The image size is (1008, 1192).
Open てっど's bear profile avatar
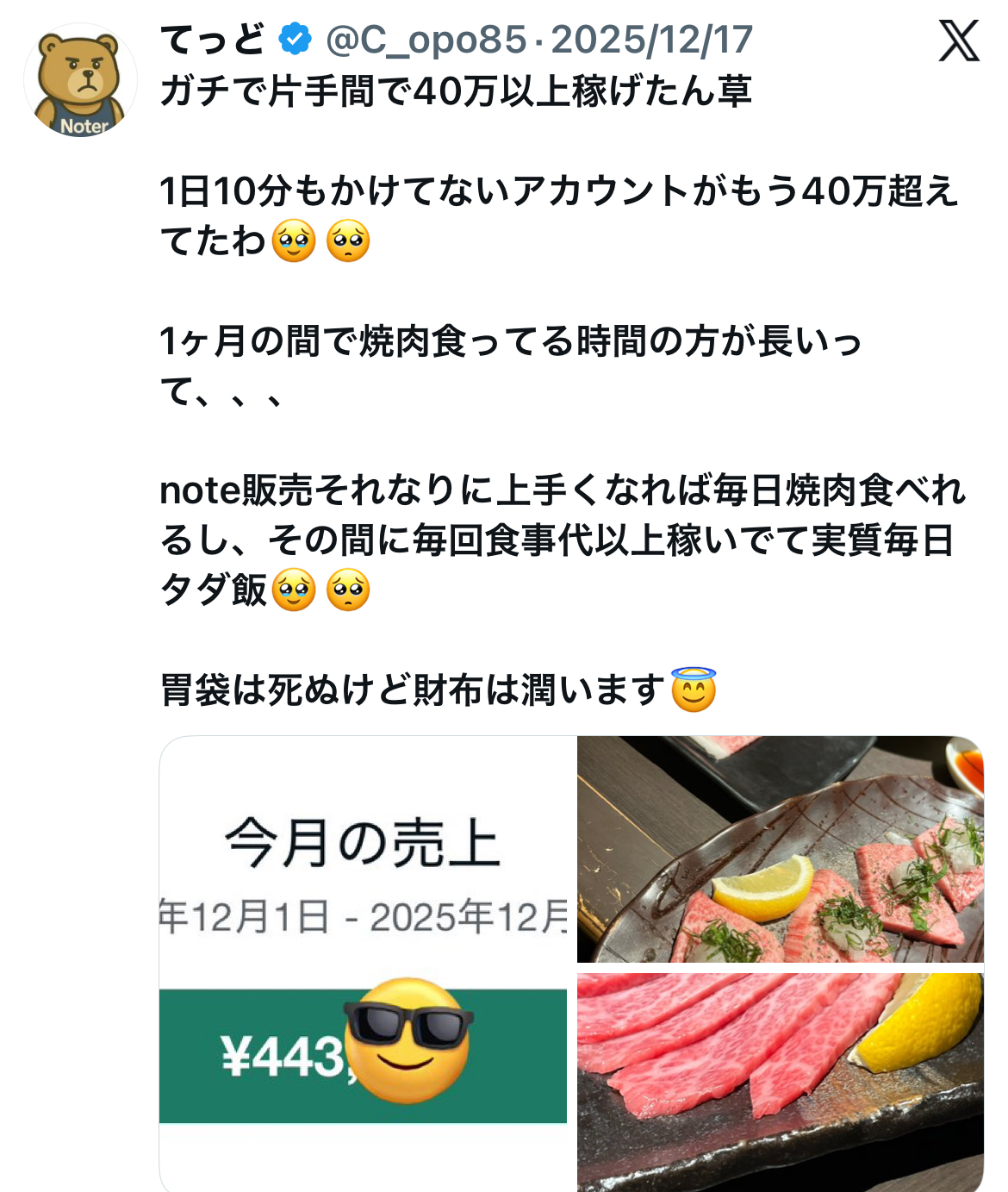[x=80, y=80]
